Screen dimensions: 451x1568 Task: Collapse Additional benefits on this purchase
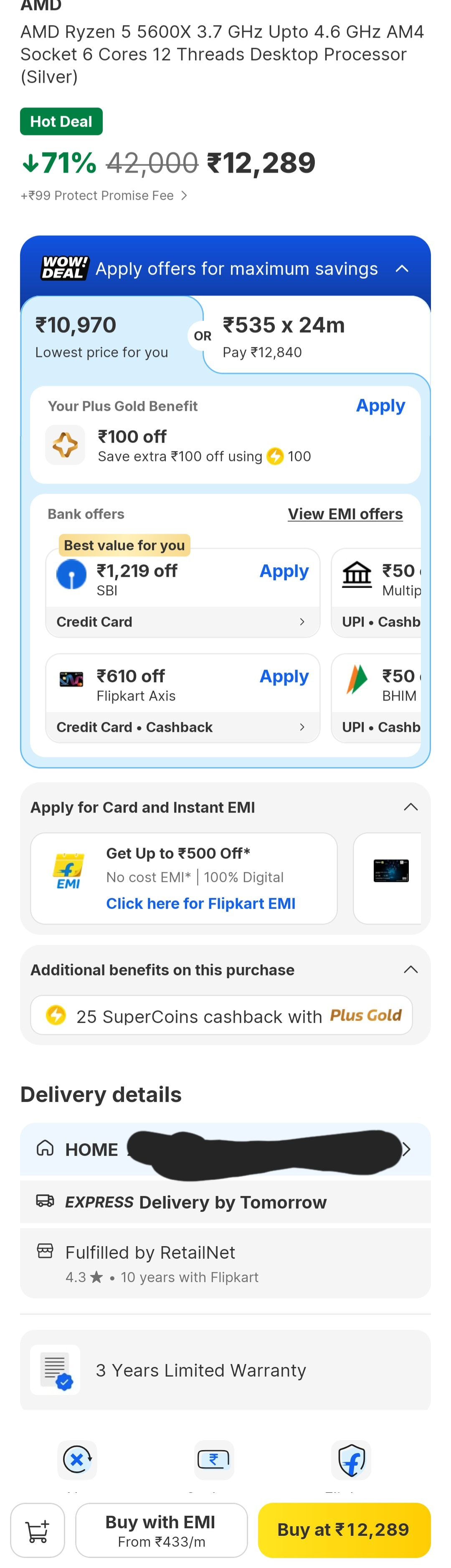410,970
